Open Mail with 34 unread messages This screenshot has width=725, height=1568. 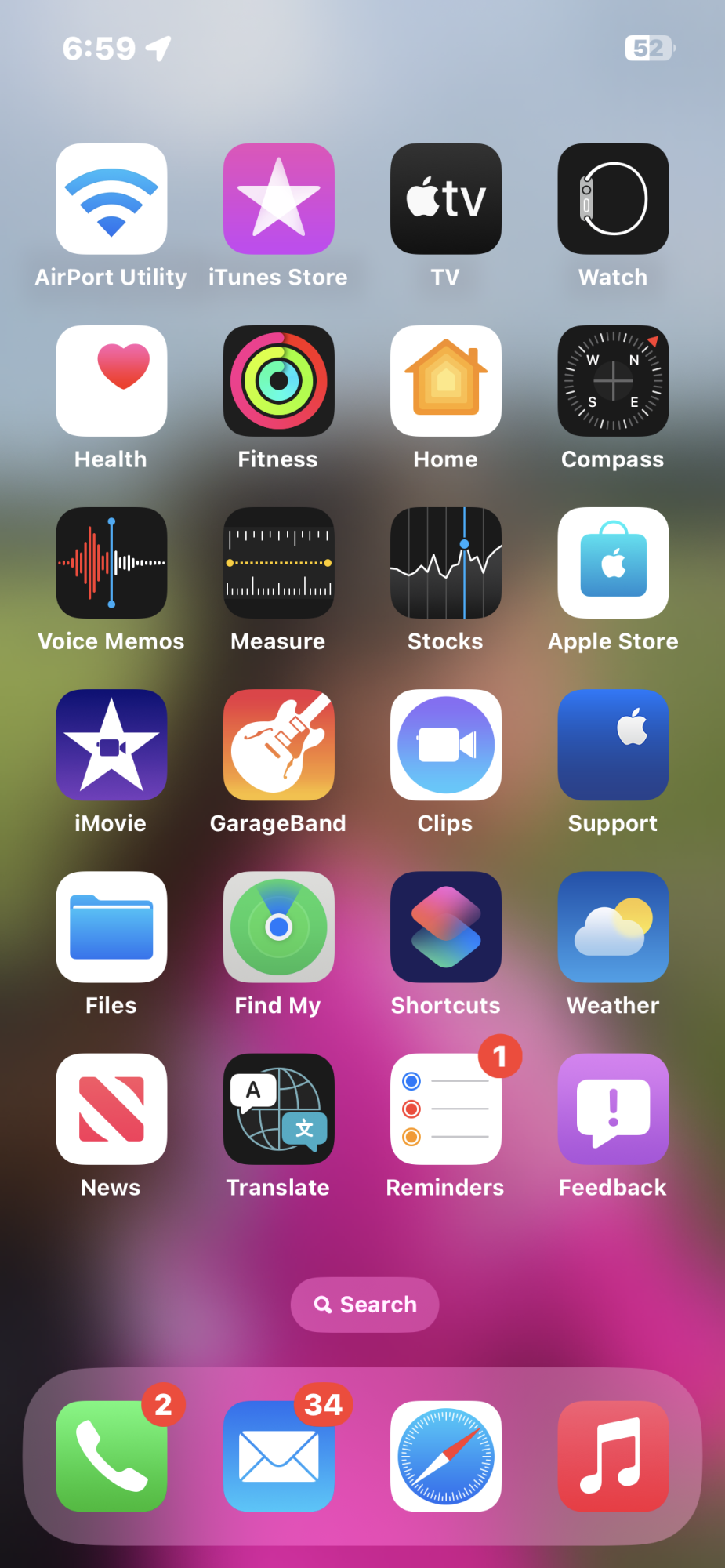(278, 1456)
